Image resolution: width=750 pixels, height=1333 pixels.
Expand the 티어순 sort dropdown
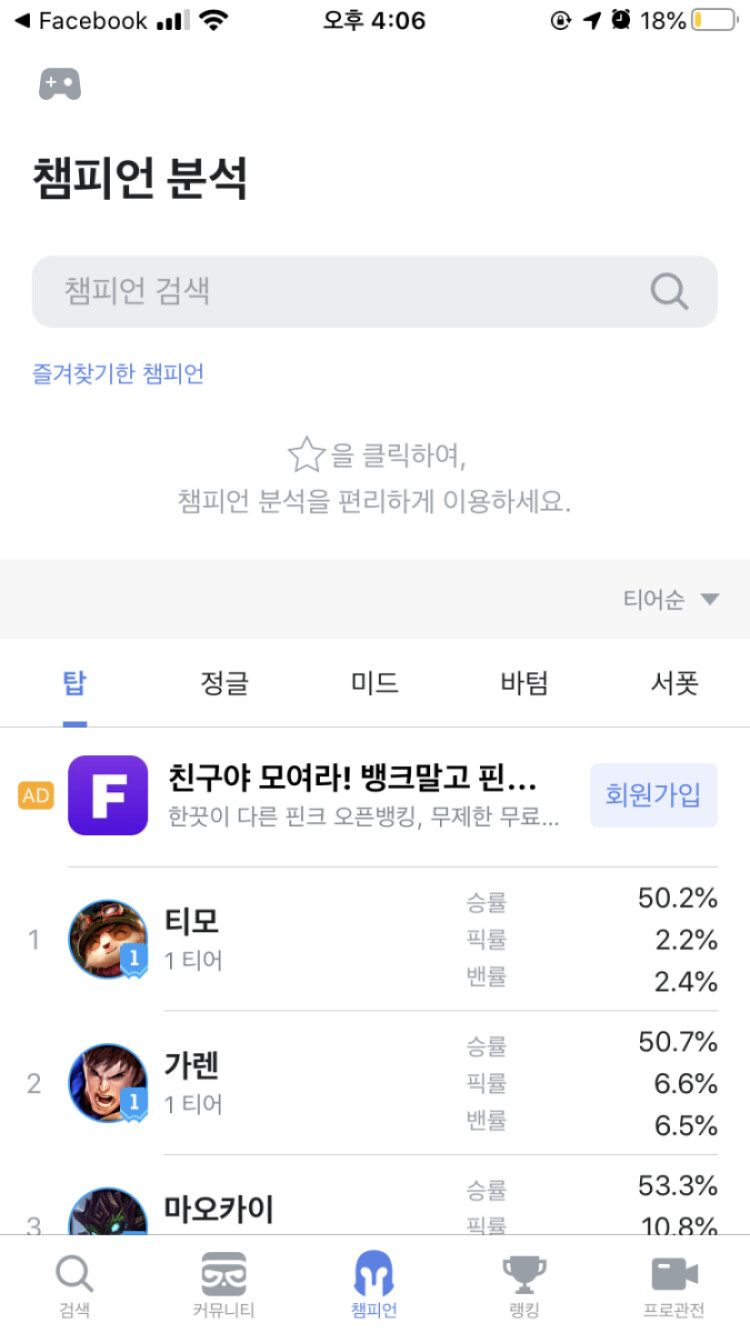[671, 599]
